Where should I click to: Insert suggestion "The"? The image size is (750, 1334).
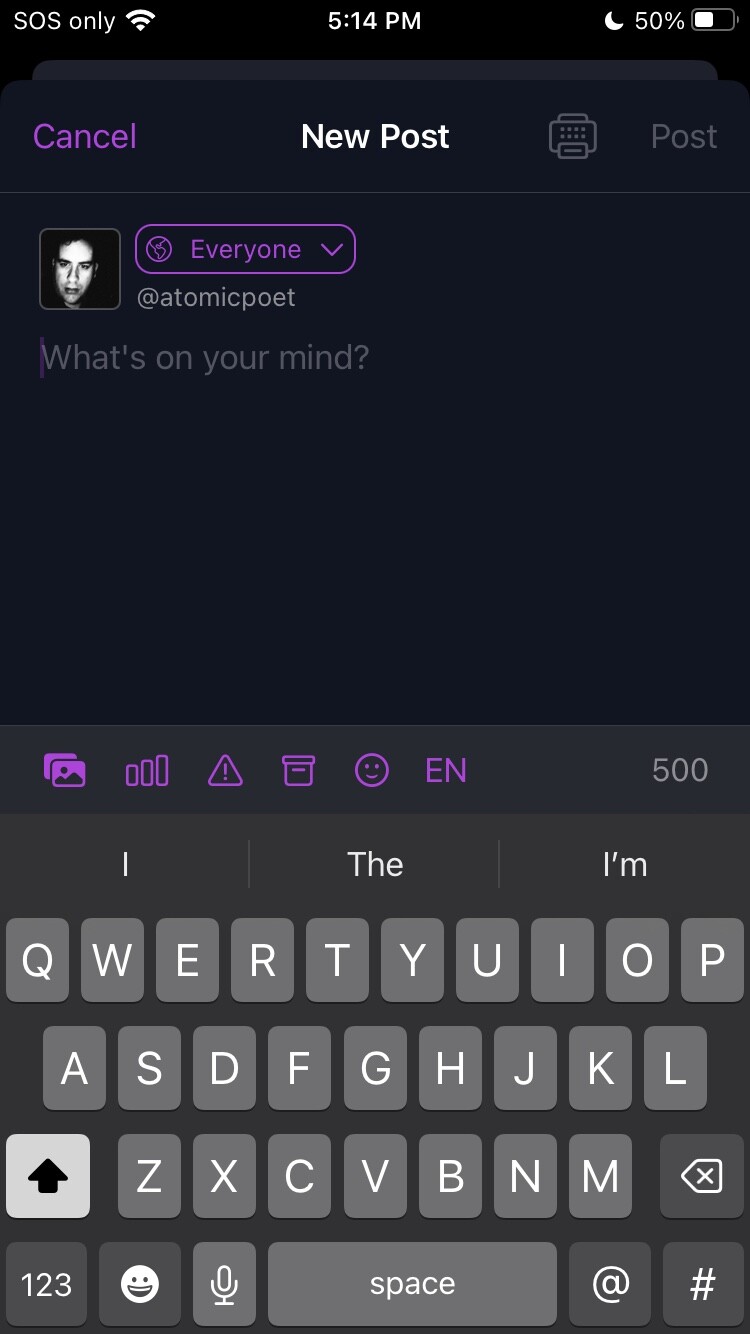(x=375, y=864)
